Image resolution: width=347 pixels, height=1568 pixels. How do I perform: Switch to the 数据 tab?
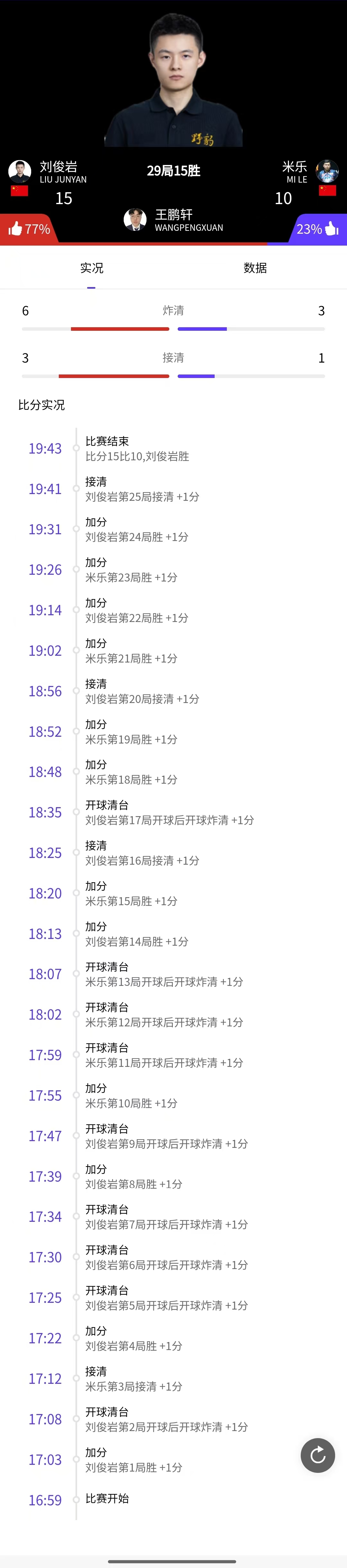(255, 268)
